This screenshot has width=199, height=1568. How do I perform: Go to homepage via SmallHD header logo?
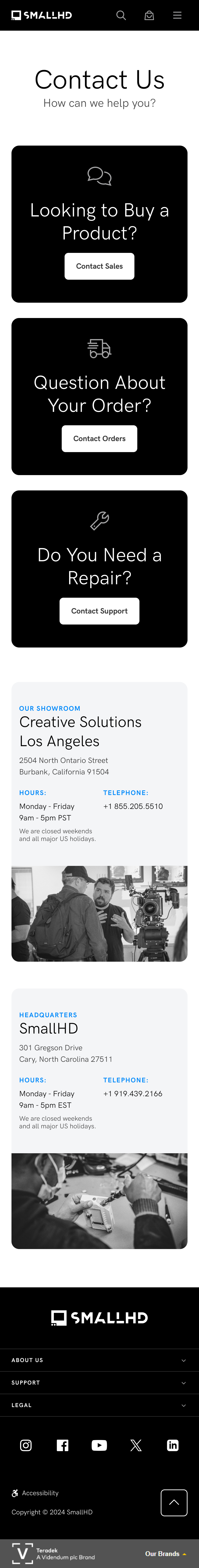pos(41,15)
